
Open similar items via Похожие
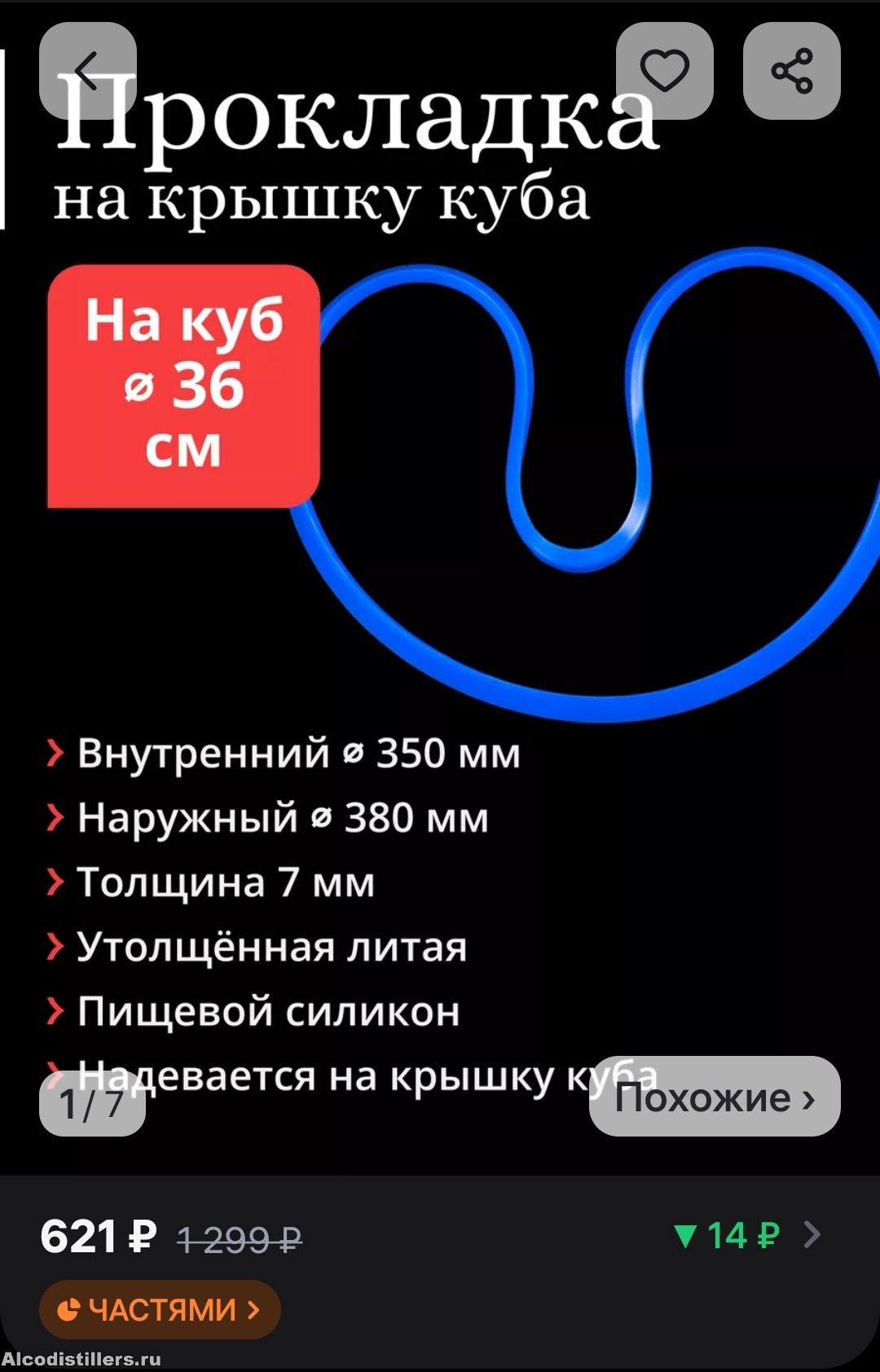714,1097
